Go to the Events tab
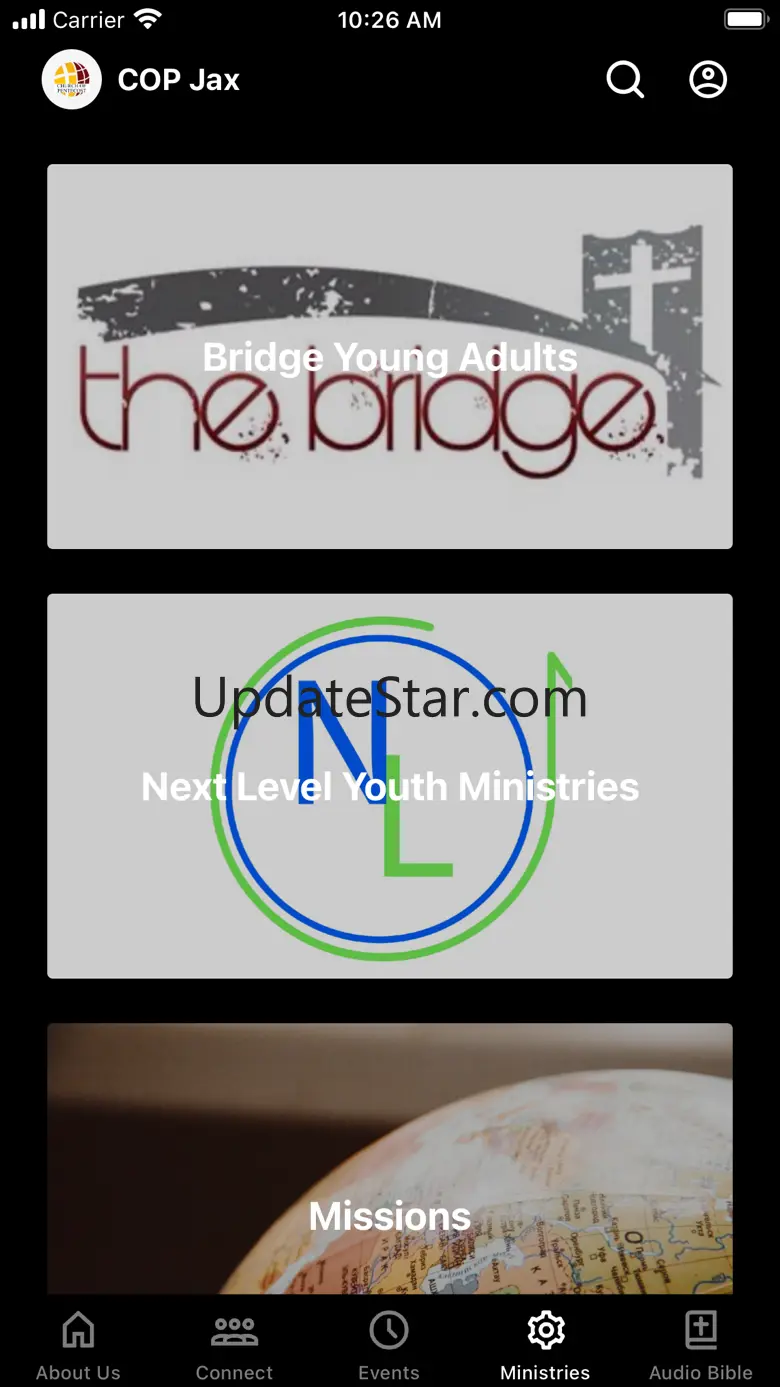 [389, 1346]
